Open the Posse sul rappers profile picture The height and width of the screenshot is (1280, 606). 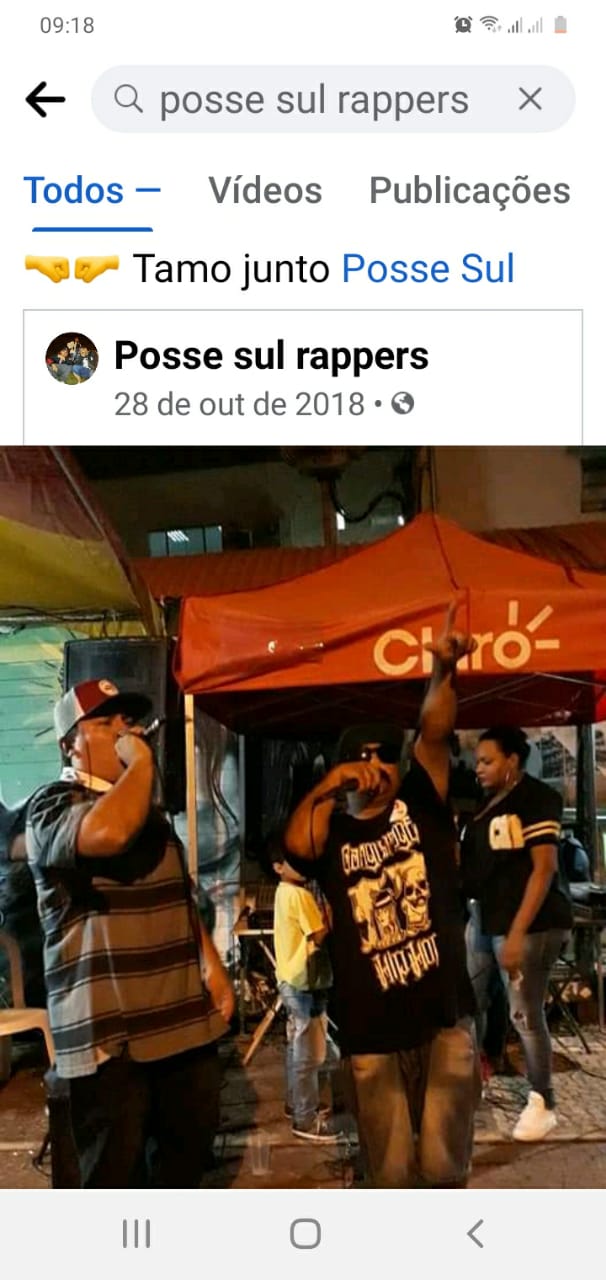pos(72,359)
